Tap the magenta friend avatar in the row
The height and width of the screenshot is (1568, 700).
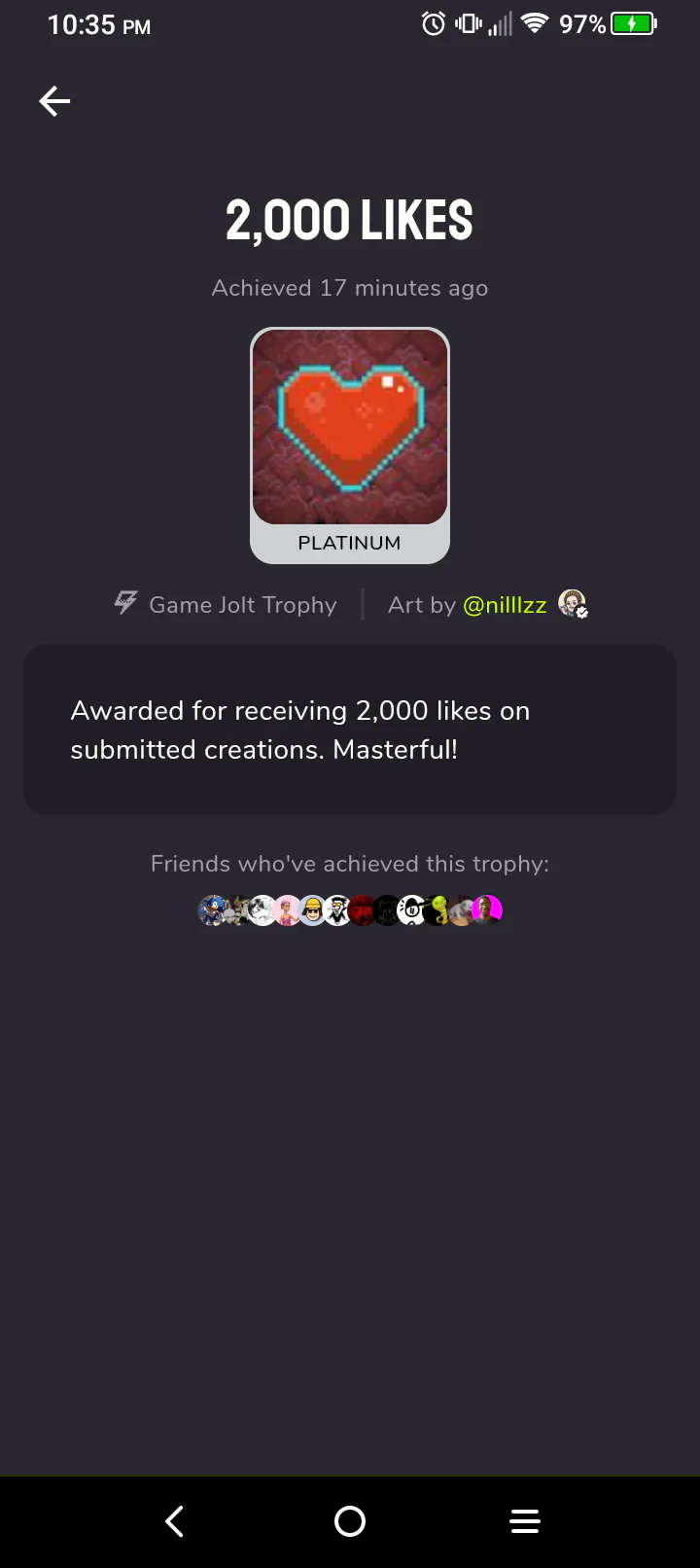[x=488, y=910]
